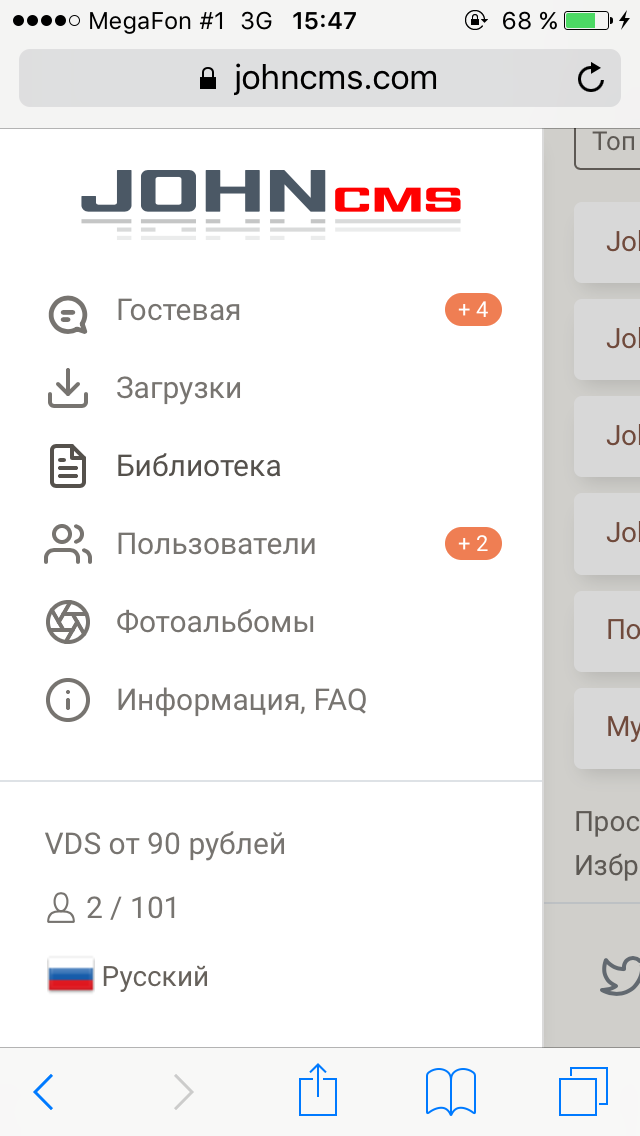Viewport: 640px width, 1136px height.
Task: Go to Загрузки downloads
Action: point(178,388)
